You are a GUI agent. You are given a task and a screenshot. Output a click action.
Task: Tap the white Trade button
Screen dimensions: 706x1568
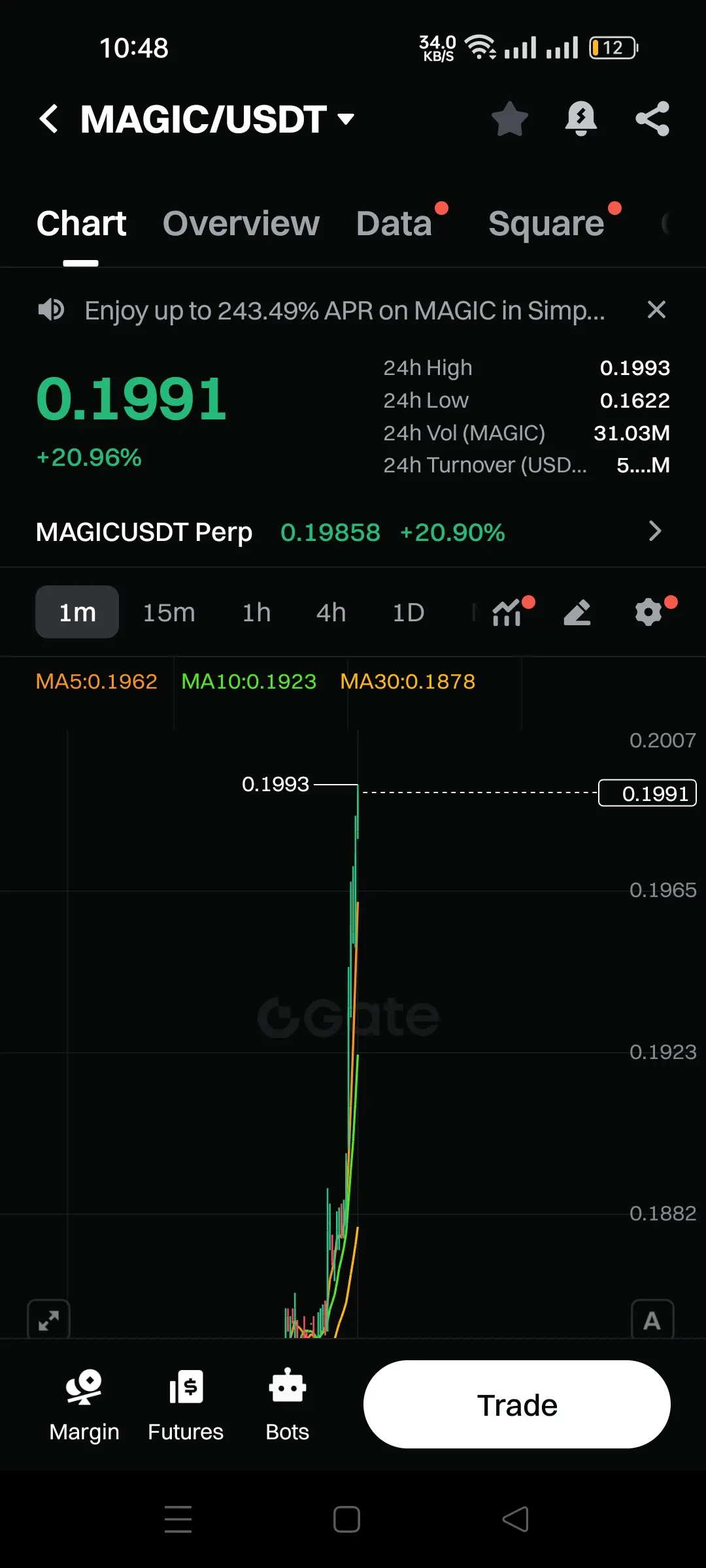pos(516,1405)
